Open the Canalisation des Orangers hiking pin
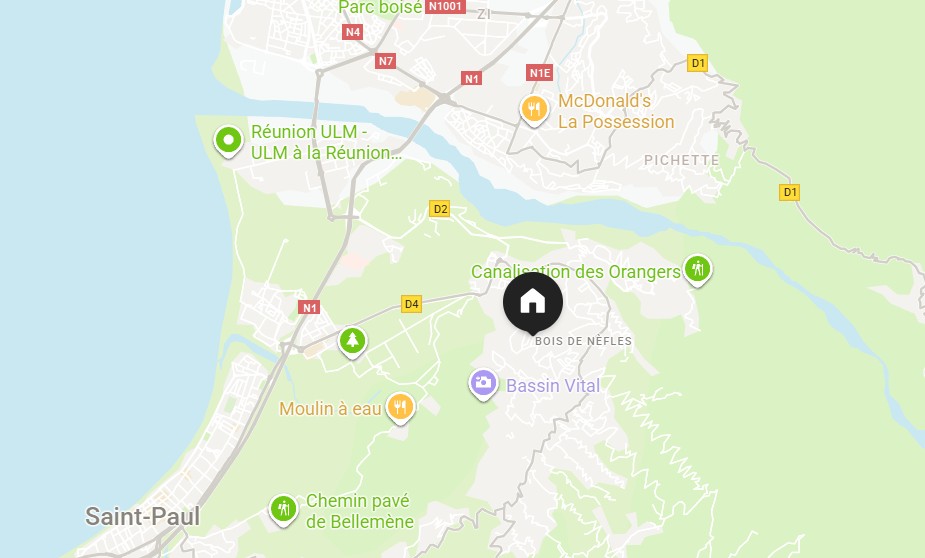This screenshot has width=925, height=558. pos(697,268)
